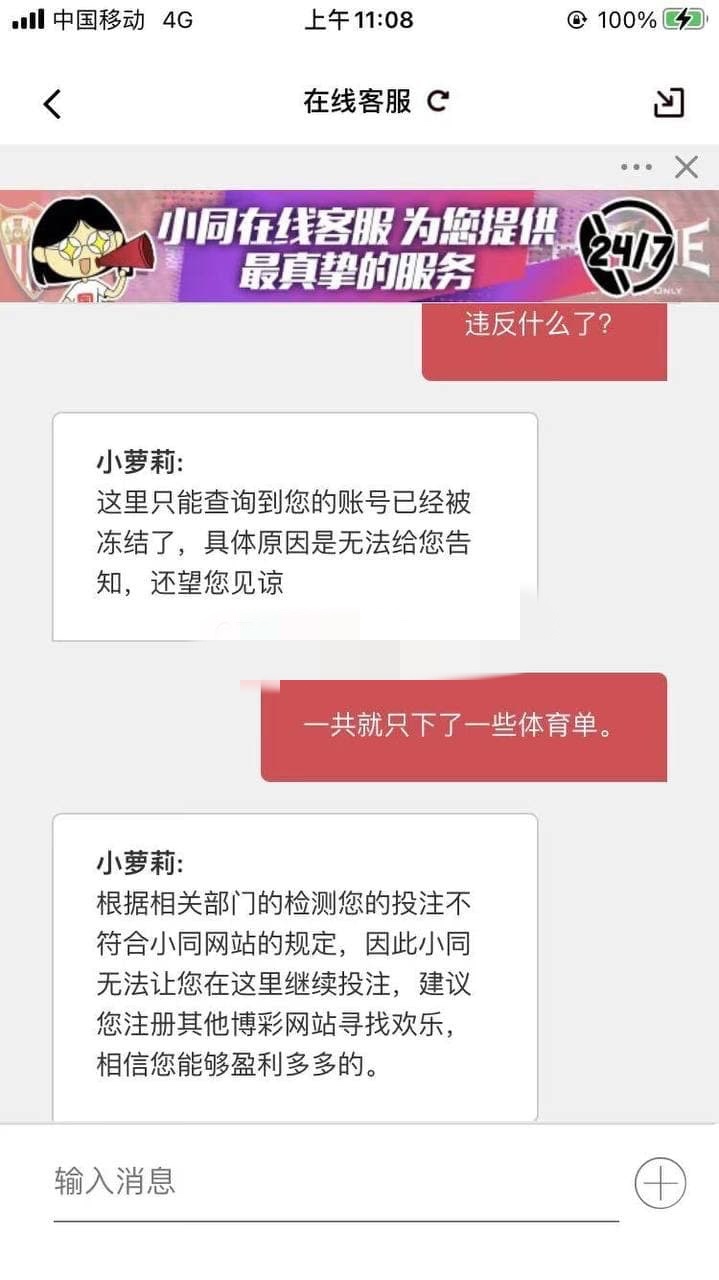Tap the 小同在线客服 banner

[x=359, y=246]
